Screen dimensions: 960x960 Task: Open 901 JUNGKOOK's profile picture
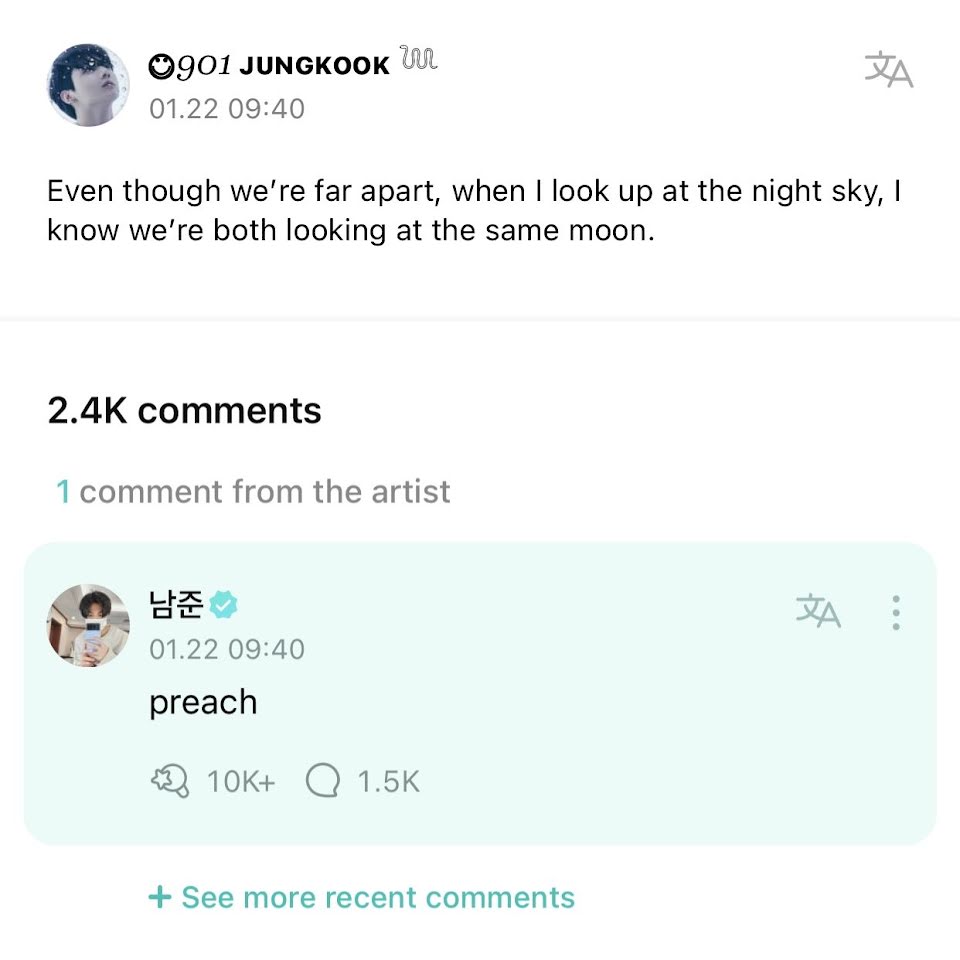pos(88,85)
